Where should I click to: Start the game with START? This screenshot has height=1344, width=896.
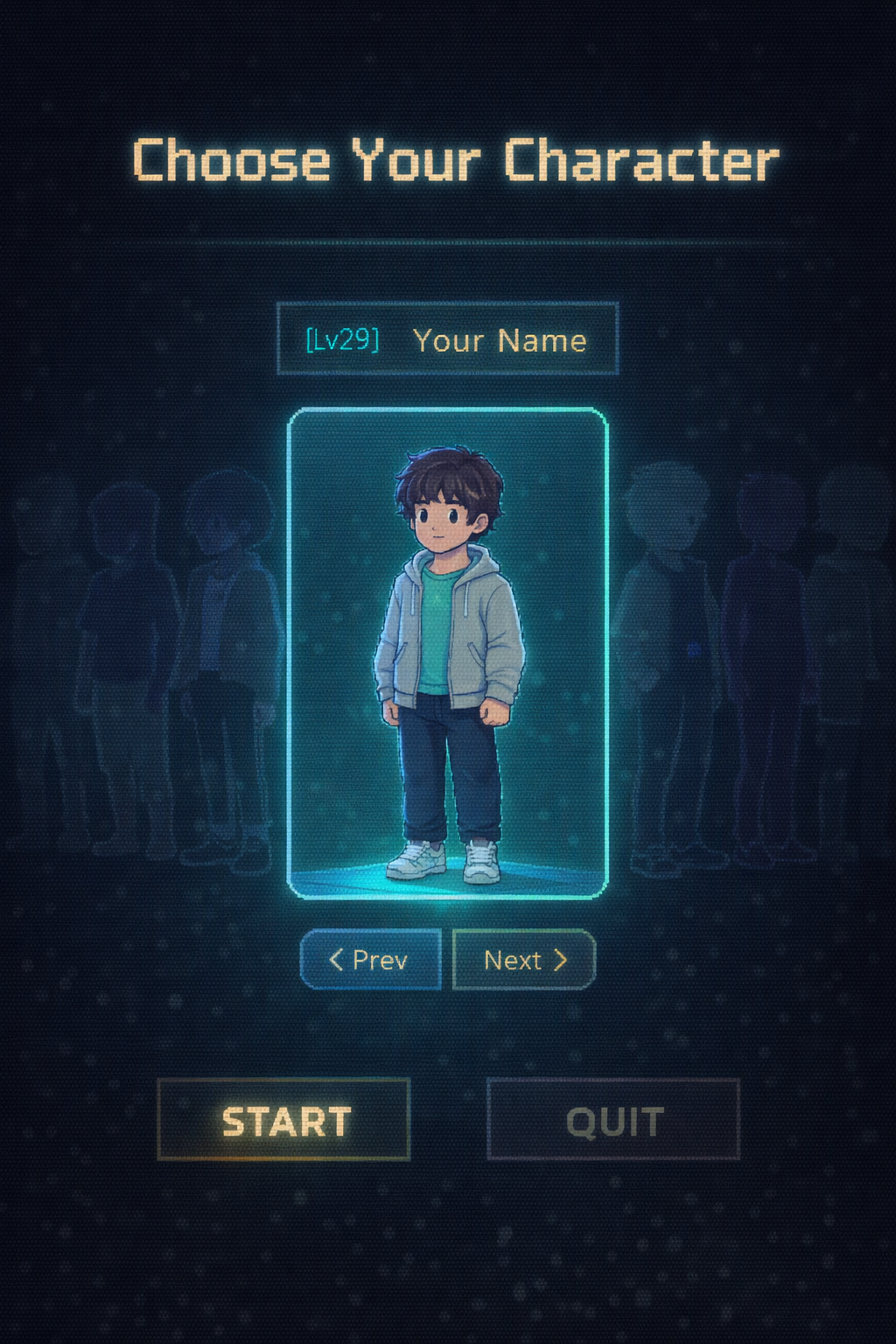tap(284, 1120)
